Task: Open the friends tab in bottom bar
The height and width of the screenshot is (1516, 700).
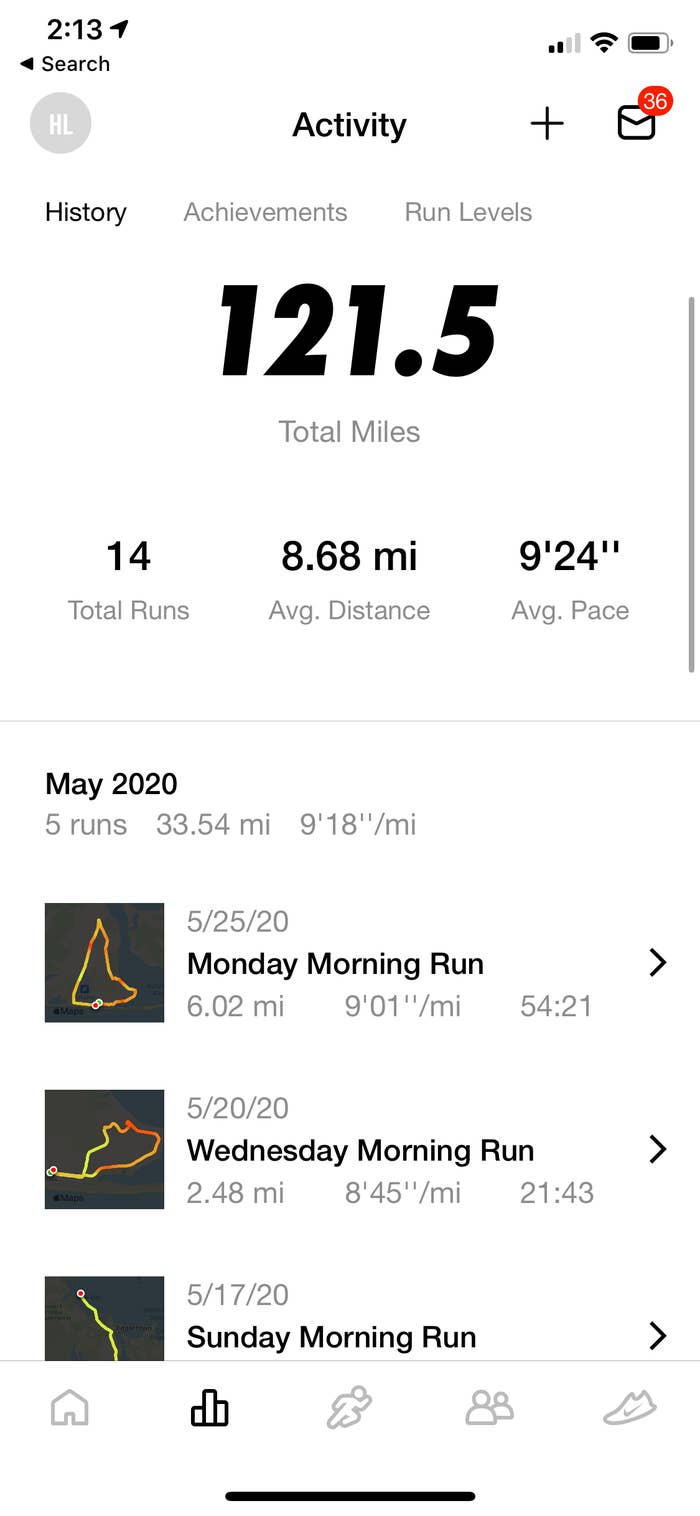Action: click(x=489, y=1408)
